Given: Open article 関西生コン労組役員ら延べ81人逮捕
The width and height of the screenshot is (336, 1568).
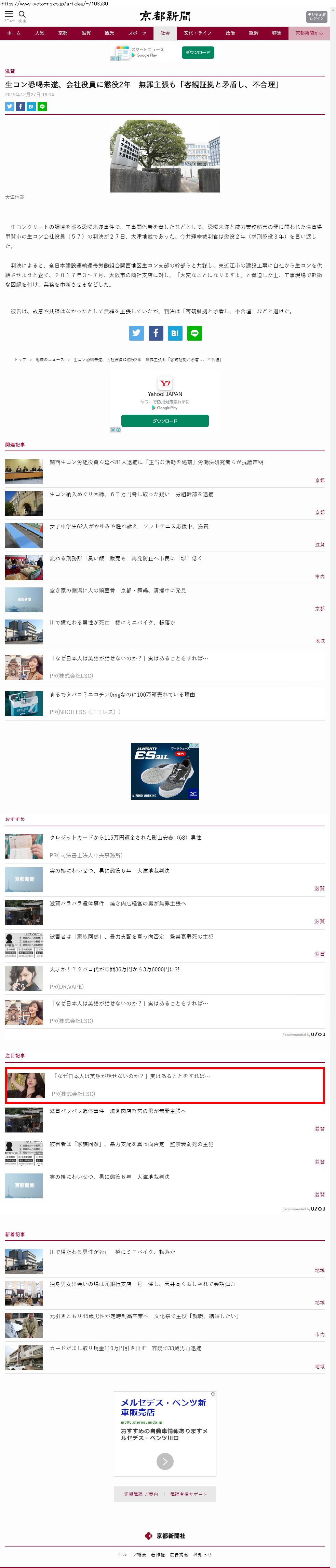Looking at the screenshot, I should coord(156,462).
